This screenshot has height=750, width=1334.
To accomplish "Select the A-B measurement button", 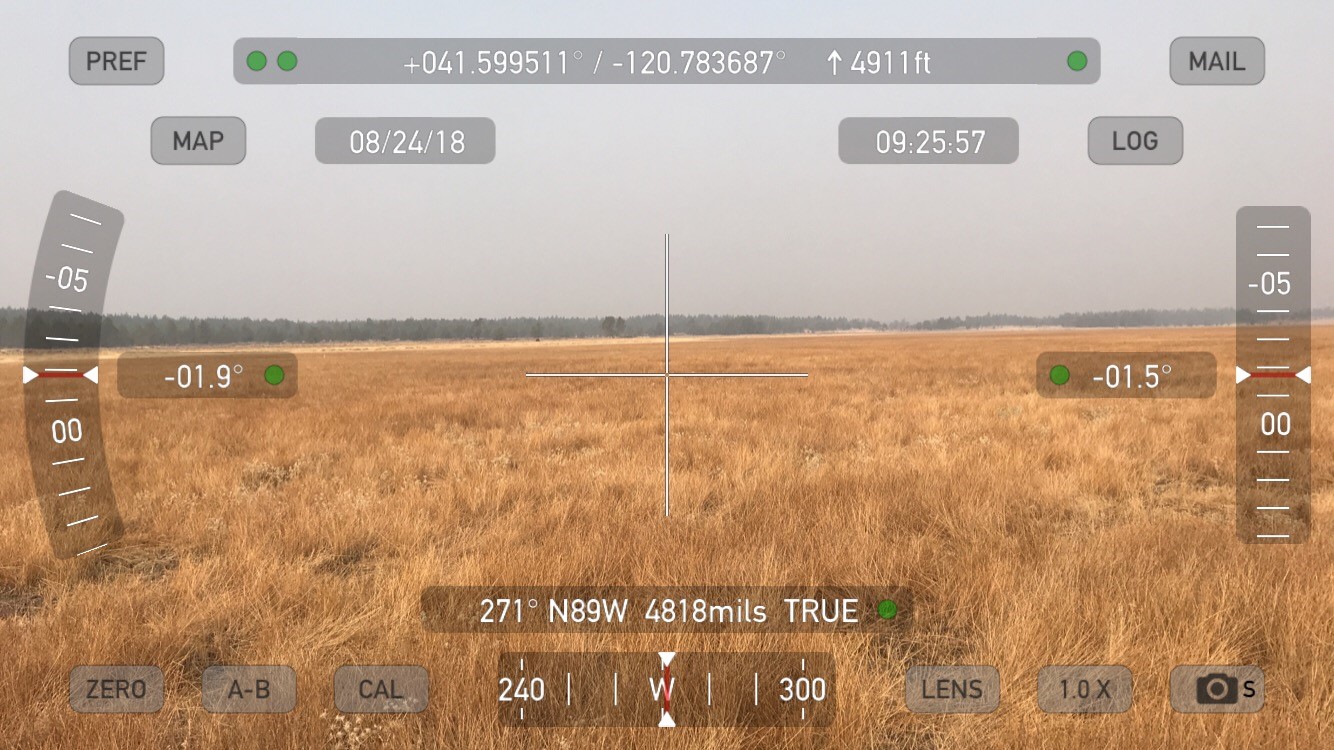I will point(249,689).
